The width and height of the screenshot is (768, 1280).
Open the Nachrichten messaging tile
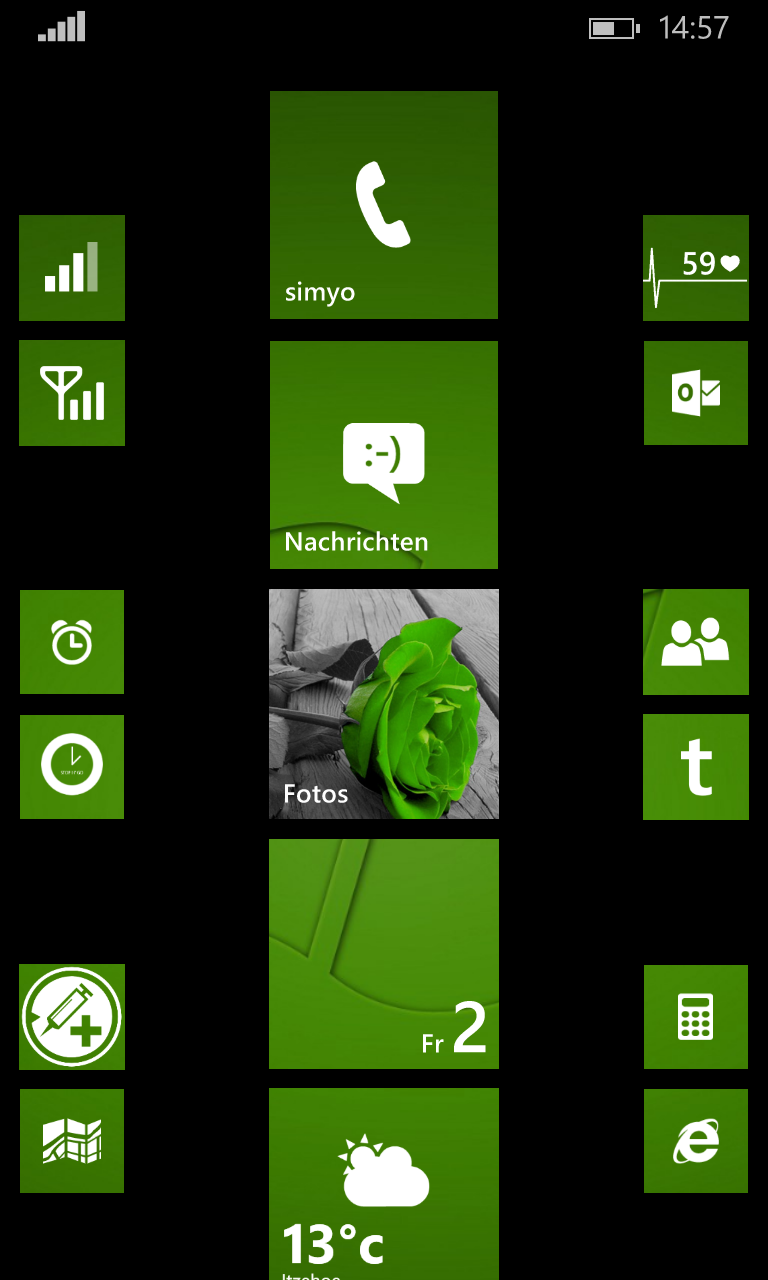383,455
